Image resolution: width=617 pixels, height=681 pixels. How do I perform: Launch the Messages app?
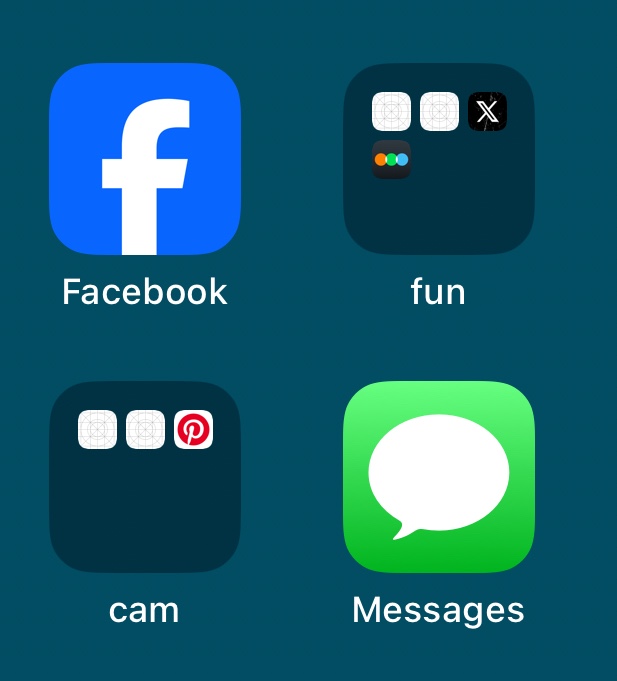(439, 477)
